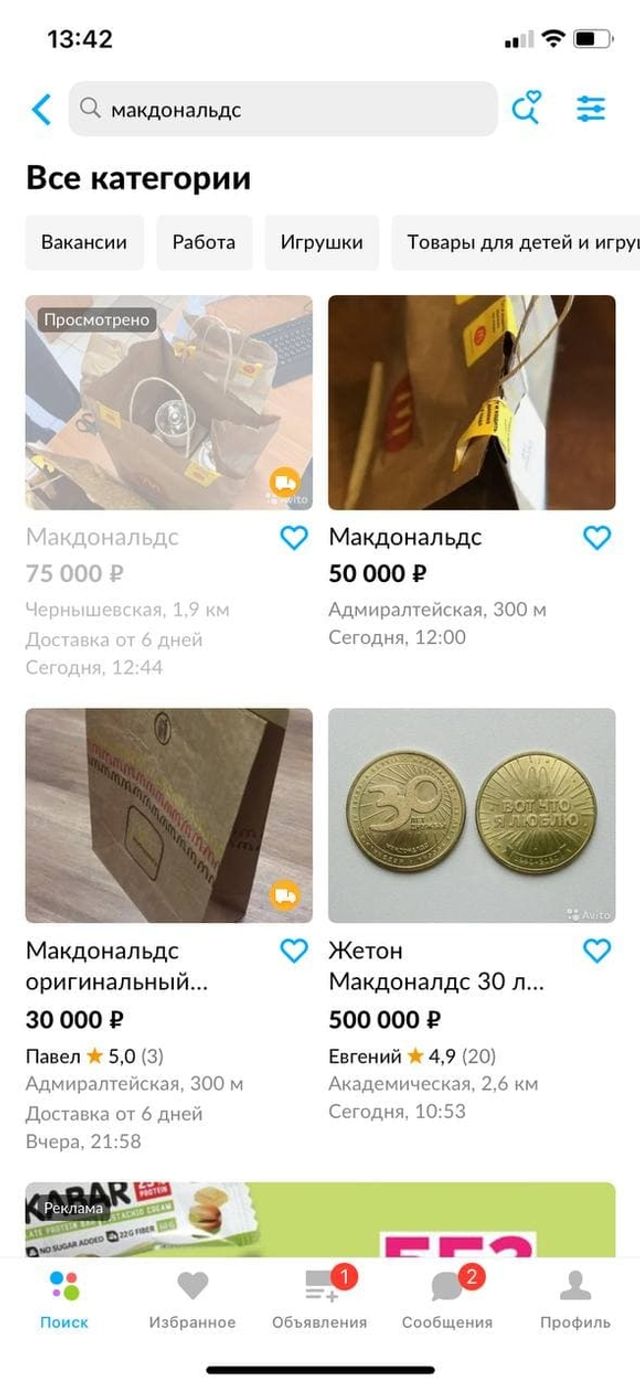Screen dimensions: 640x1386
Task: Favorite the «Жетон Макдоналдс» 500 000 ₽ listing
Action: (x=597, y=951)
